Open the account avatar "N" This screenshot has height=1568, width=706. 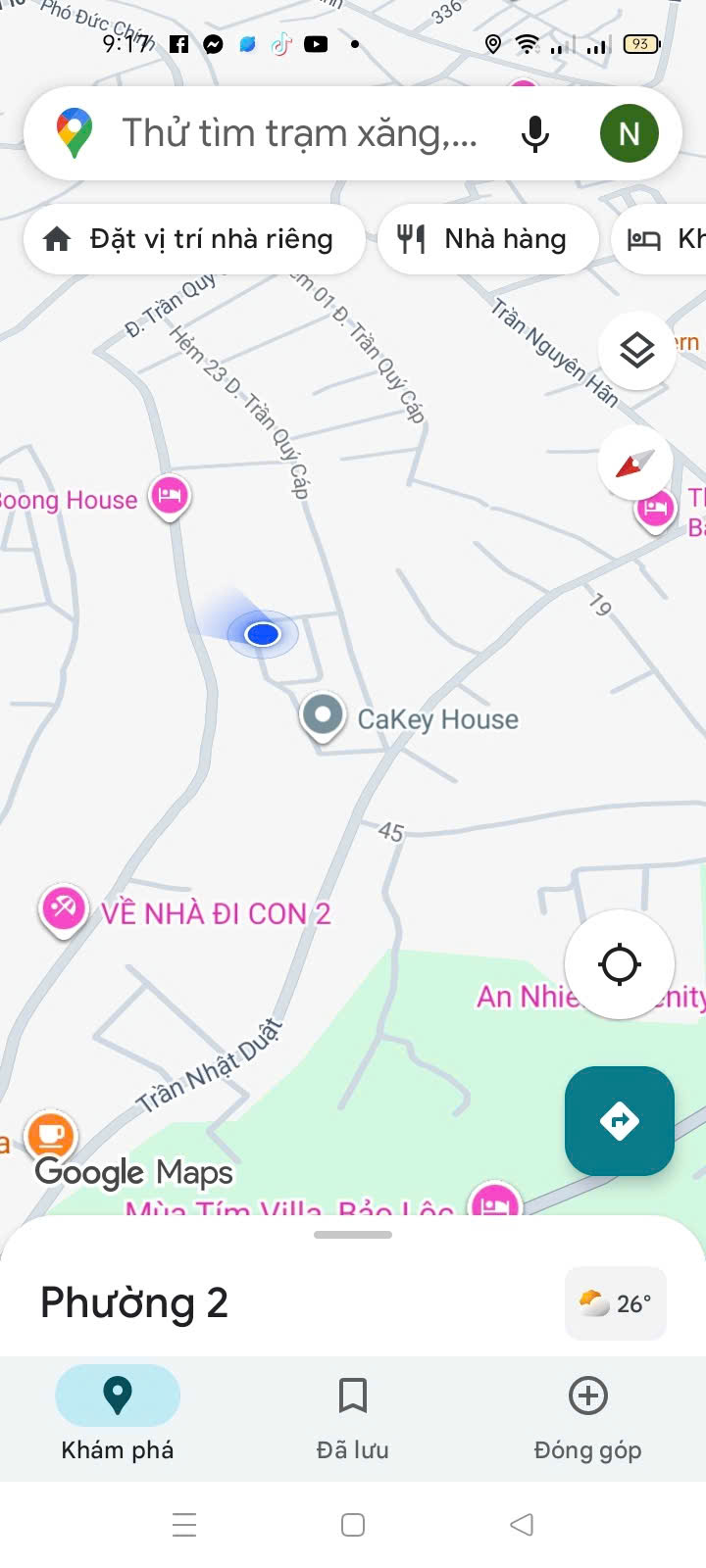629,133
